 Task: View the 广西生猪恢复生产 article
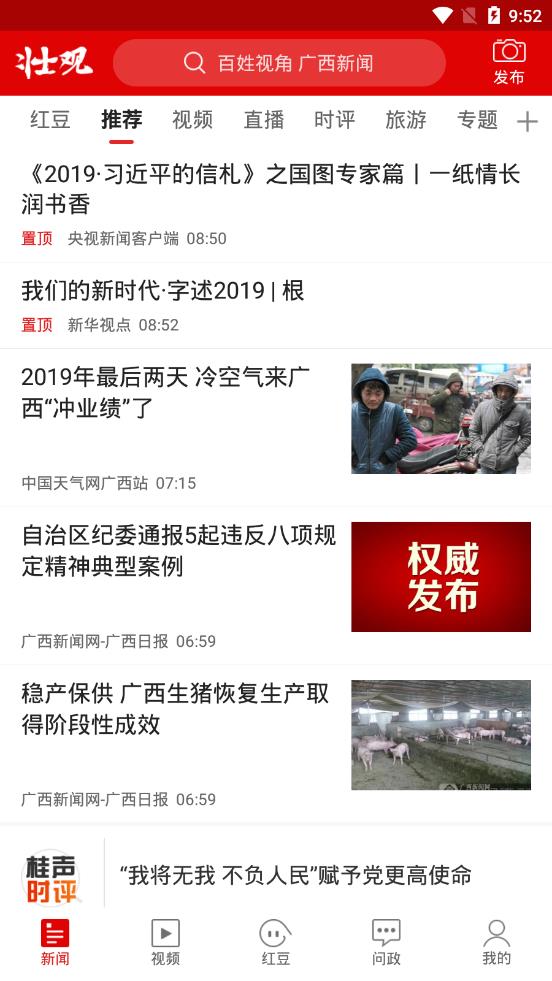[x=276, y=744]
